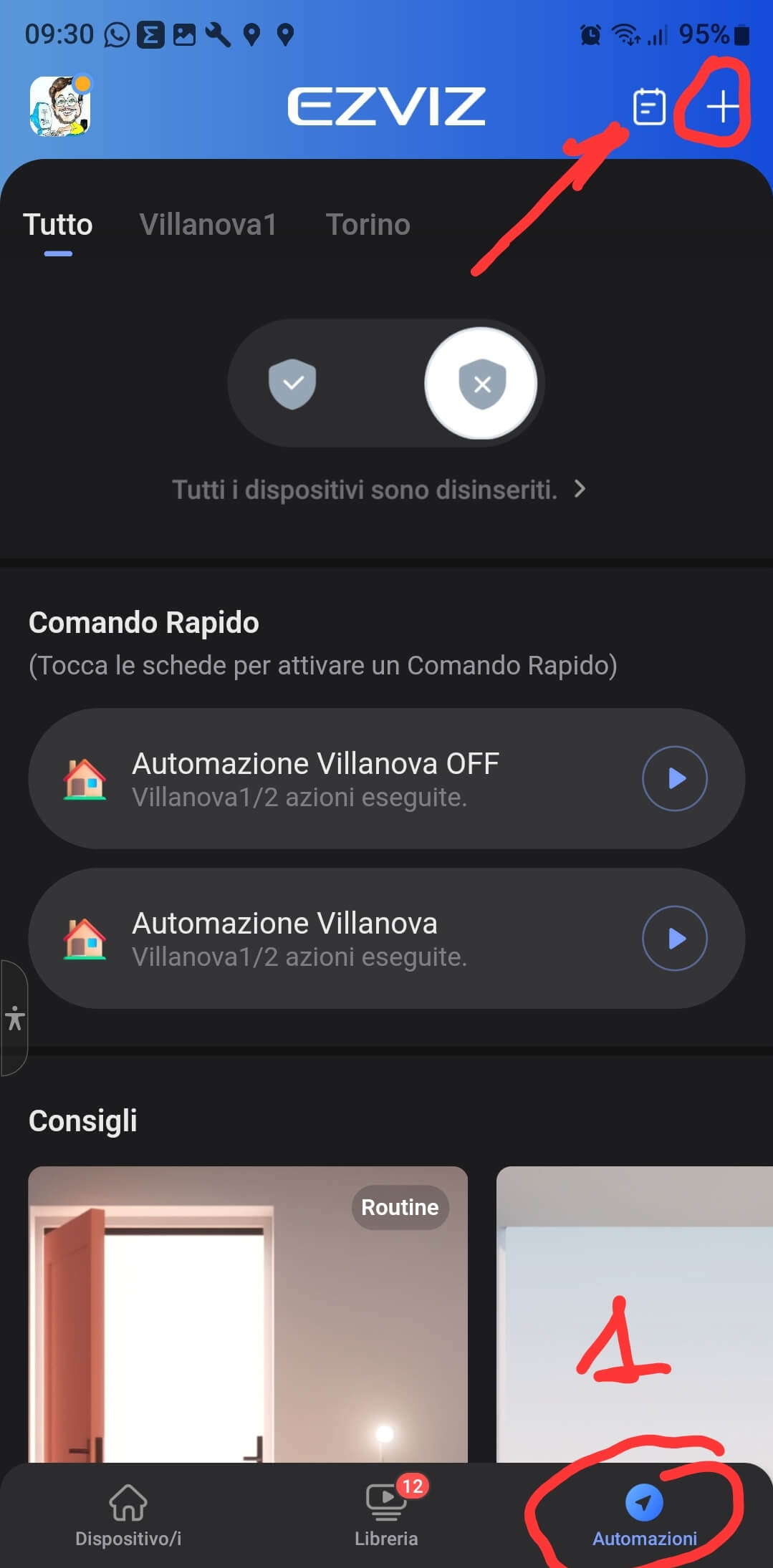
Task: Open 'Tutti i dispositivi sono disinseriti' details
Action: (x=378, y=490)
